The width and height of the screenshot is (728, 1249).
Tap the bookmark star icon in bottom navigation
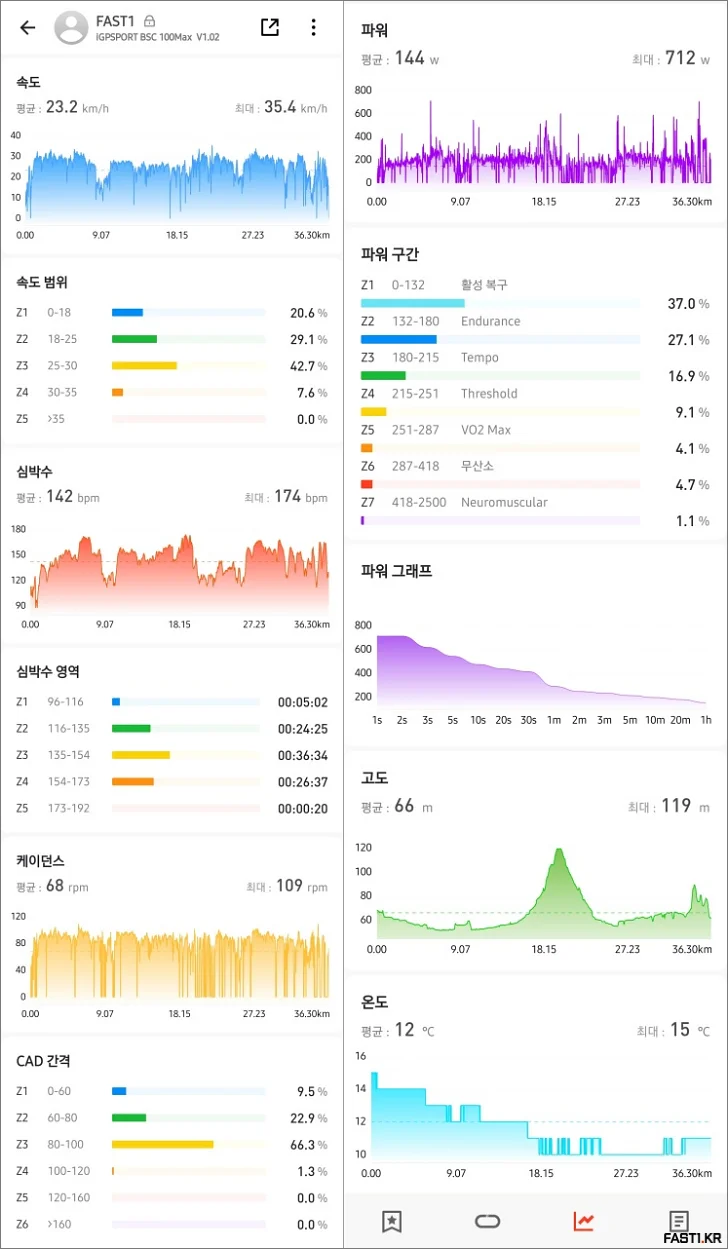pyautogui.click(x=392, y=1221)
